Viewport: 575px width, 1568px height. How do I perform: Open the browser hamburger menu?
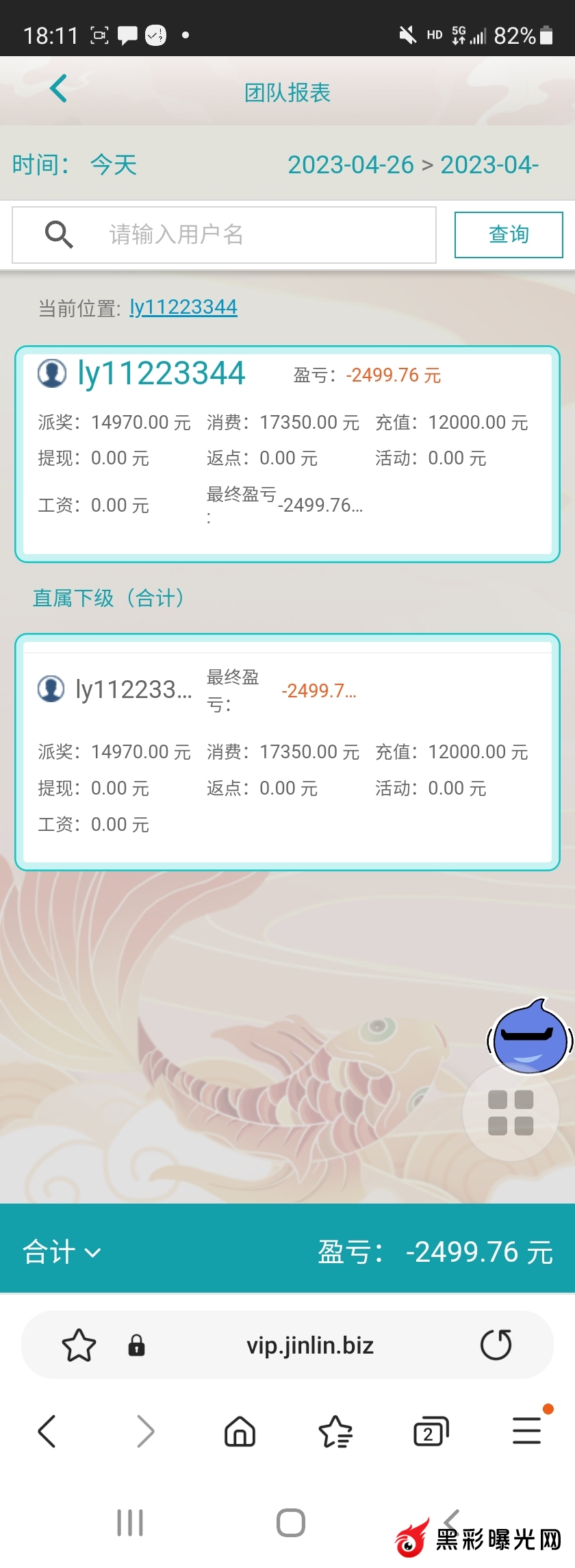[x=527, y=1431]
